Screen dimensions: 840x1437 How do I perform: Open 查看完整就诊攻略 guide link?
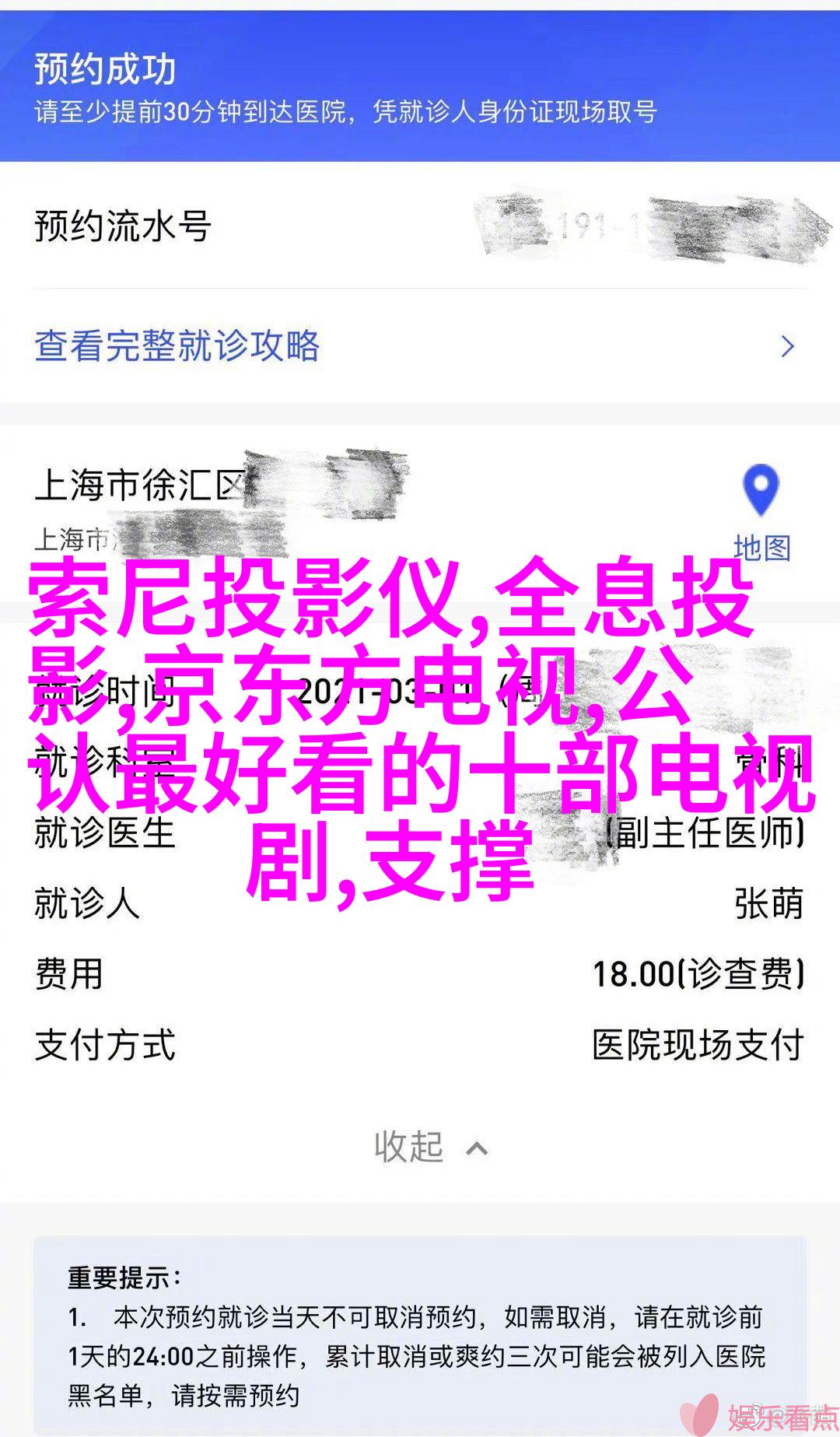(177, 346)
